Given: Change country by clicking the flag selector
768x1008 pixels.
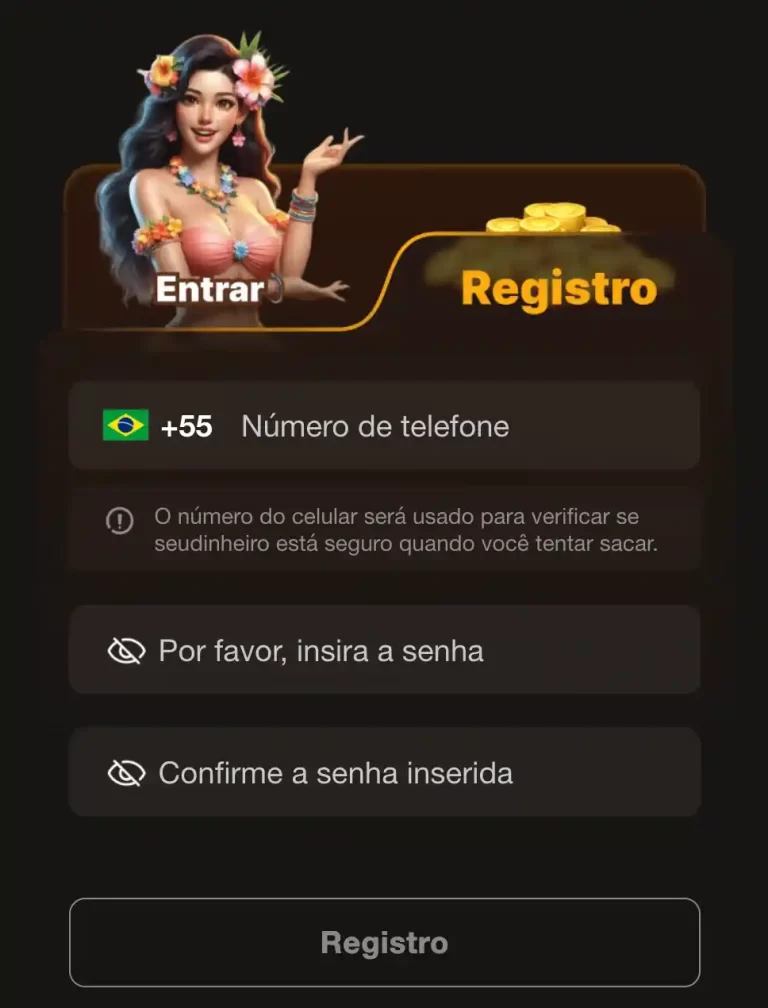Looking at the screenshot, I should [127, 426].
